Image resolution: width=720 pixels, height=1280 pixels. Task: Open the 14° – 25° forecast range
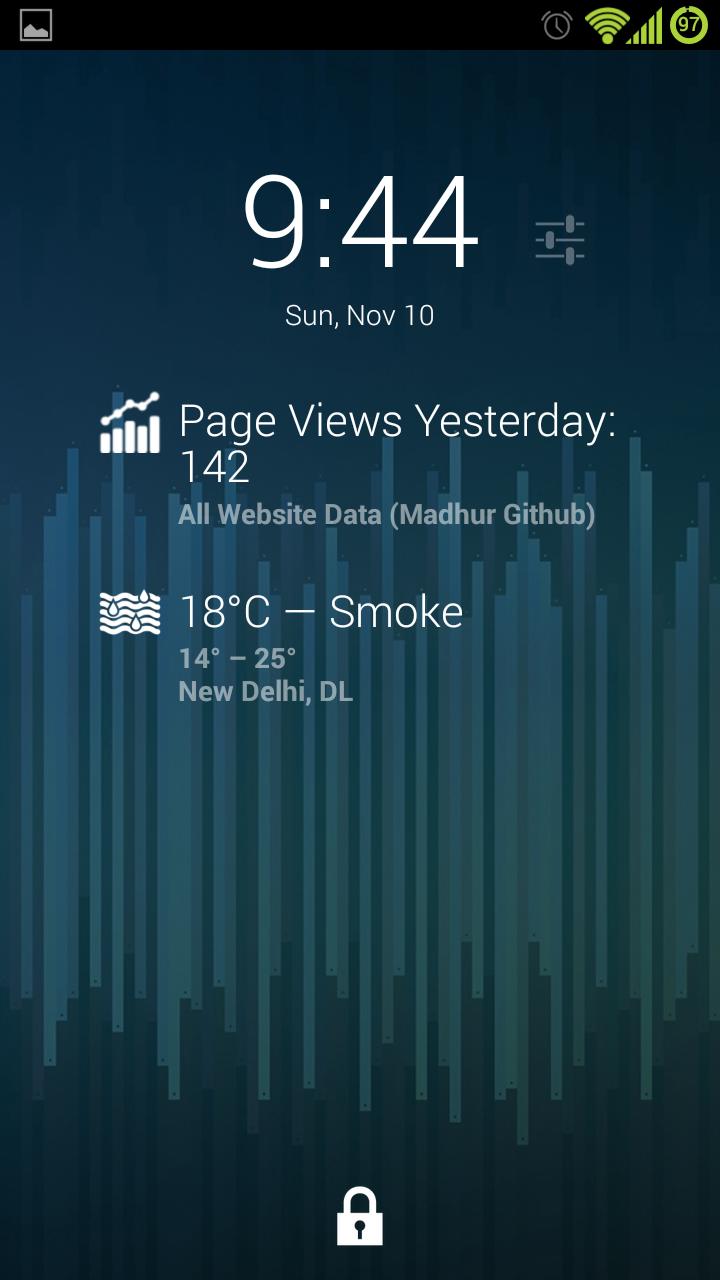click(x=236, y=657)
